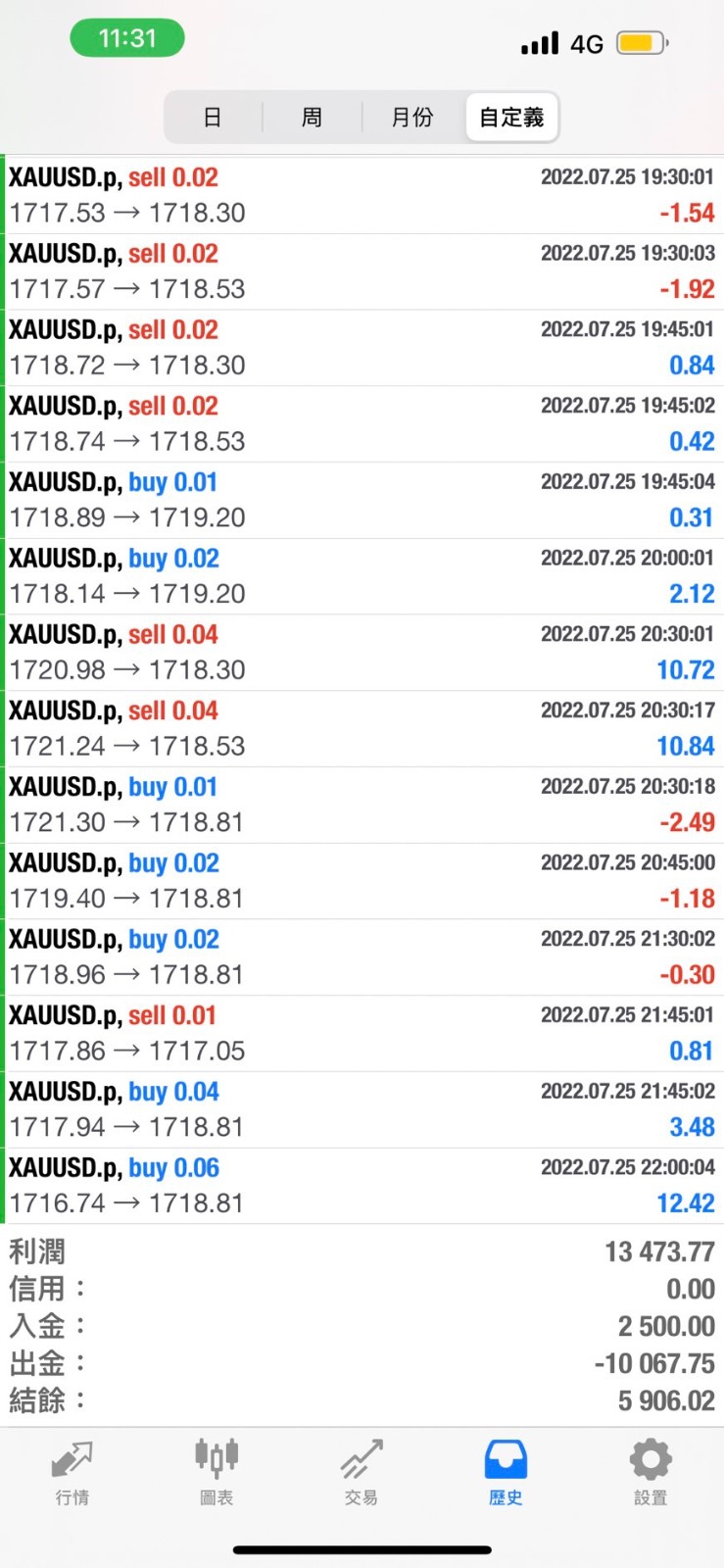Open the sell 0.01 trade at 21:45:01

coord(362,1033)
